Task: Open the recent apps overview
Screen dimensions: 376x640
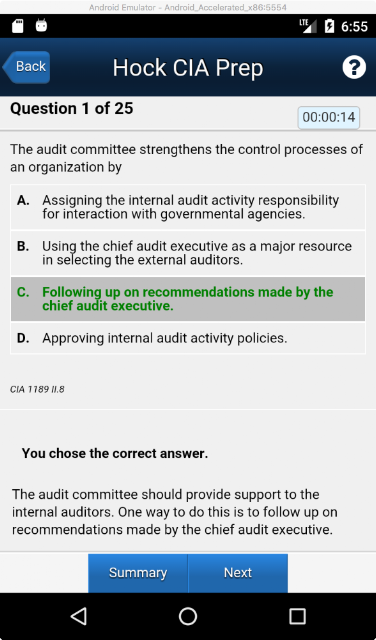Action: click(297, 616)
